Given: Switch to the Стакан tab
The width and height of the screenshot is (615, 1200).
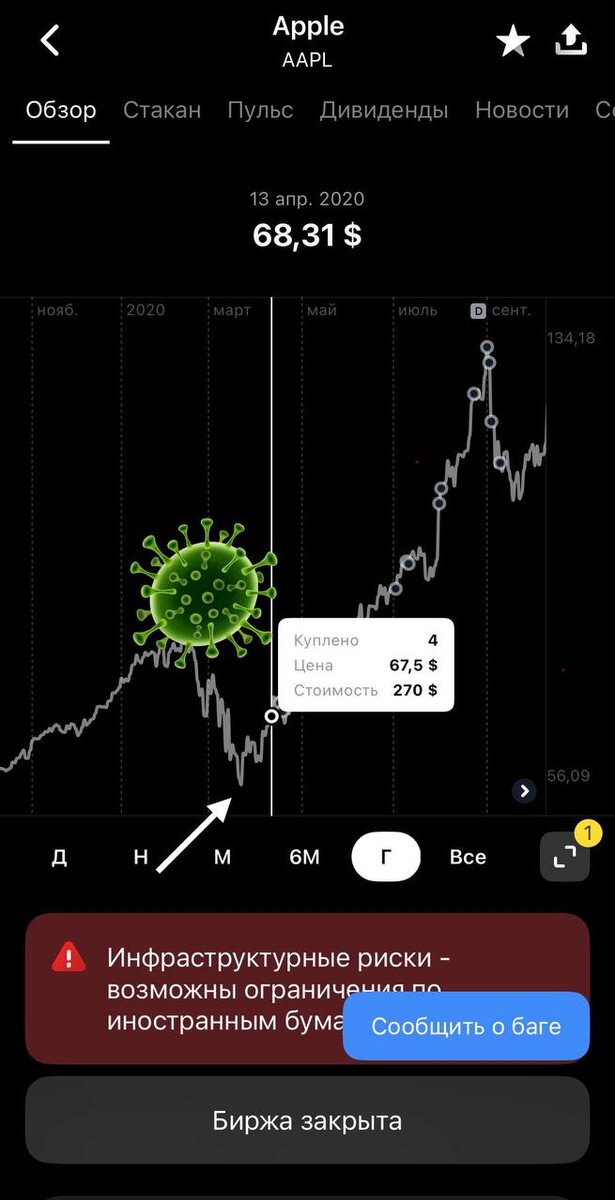Looking at the screenshot, I should coord(162,110).
